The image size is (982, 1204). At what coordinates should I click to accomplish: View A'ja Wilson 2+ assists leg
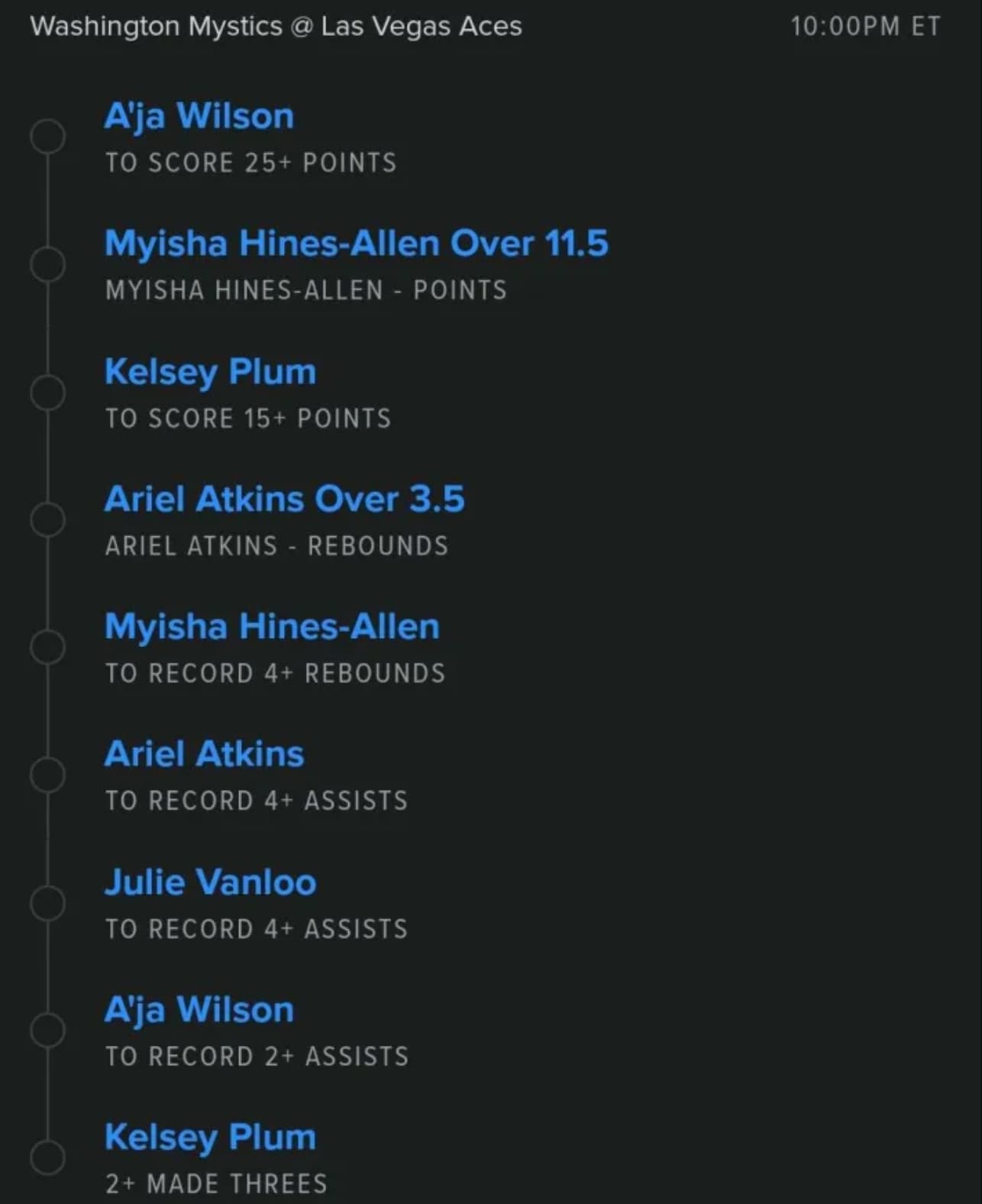click(x=199, y=1010)
